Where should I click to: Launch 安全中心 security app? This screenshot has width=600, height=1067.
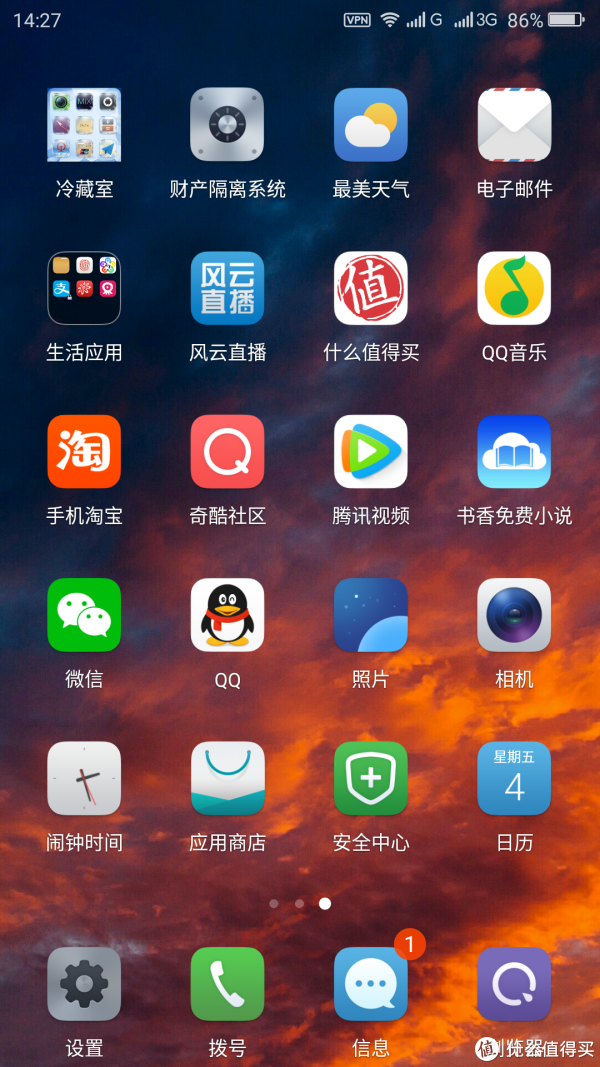tap(371, 778)
